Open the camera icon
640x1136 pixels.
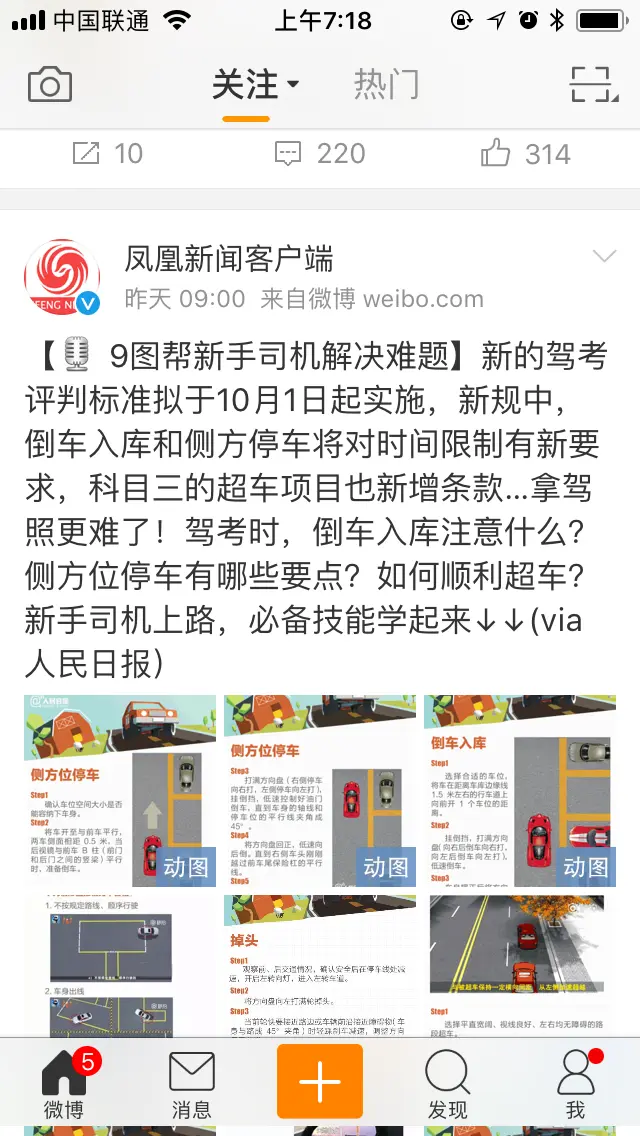[x=49, y=85]
